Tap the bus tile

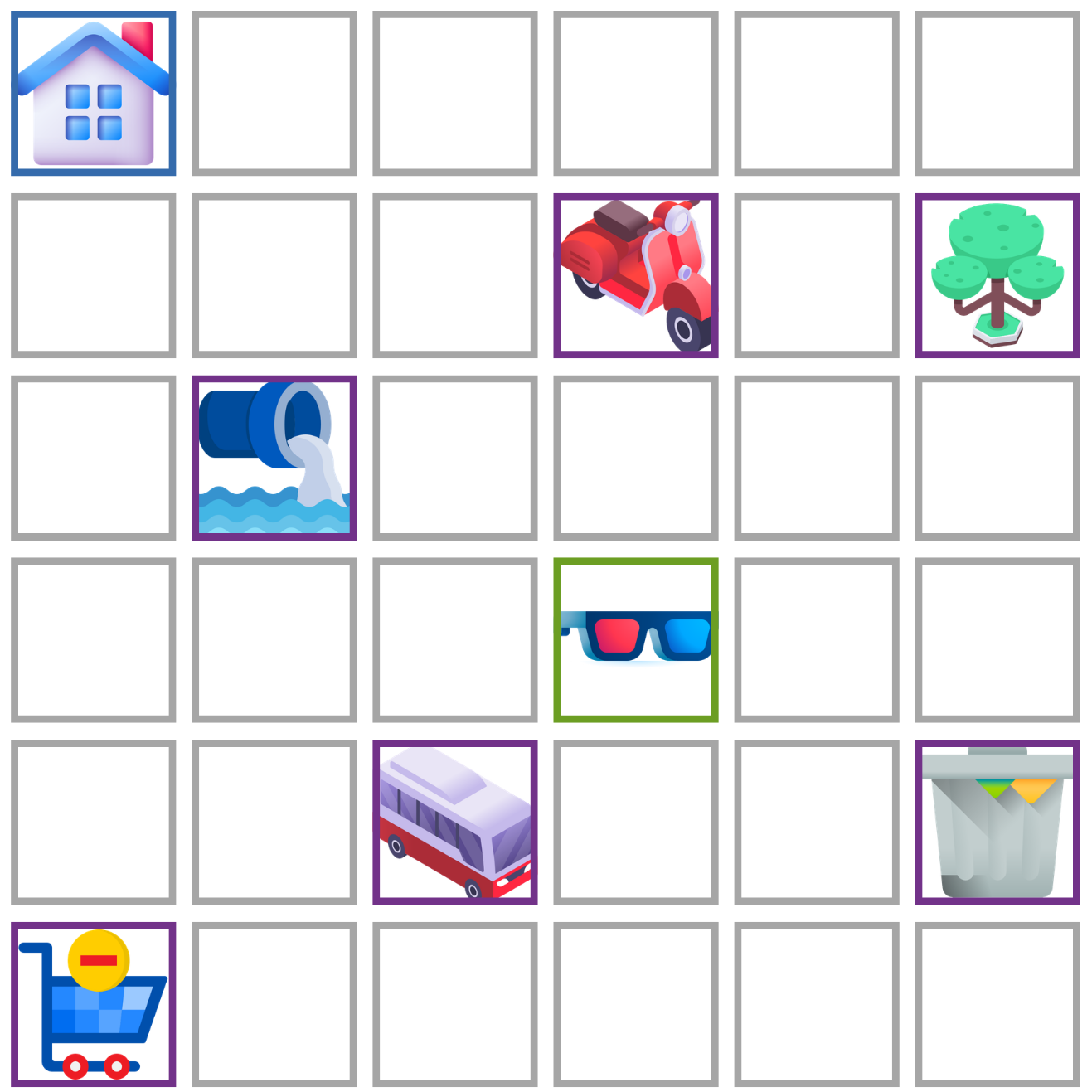[454, 822]
